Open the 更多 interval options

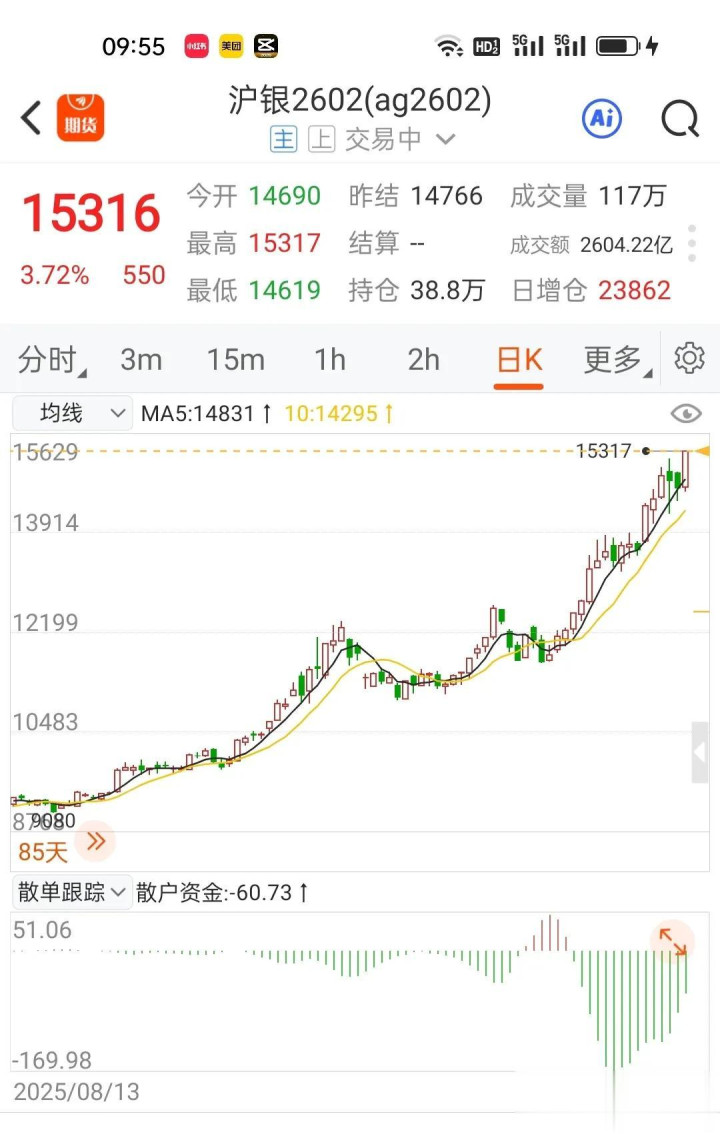pos(614,360)
